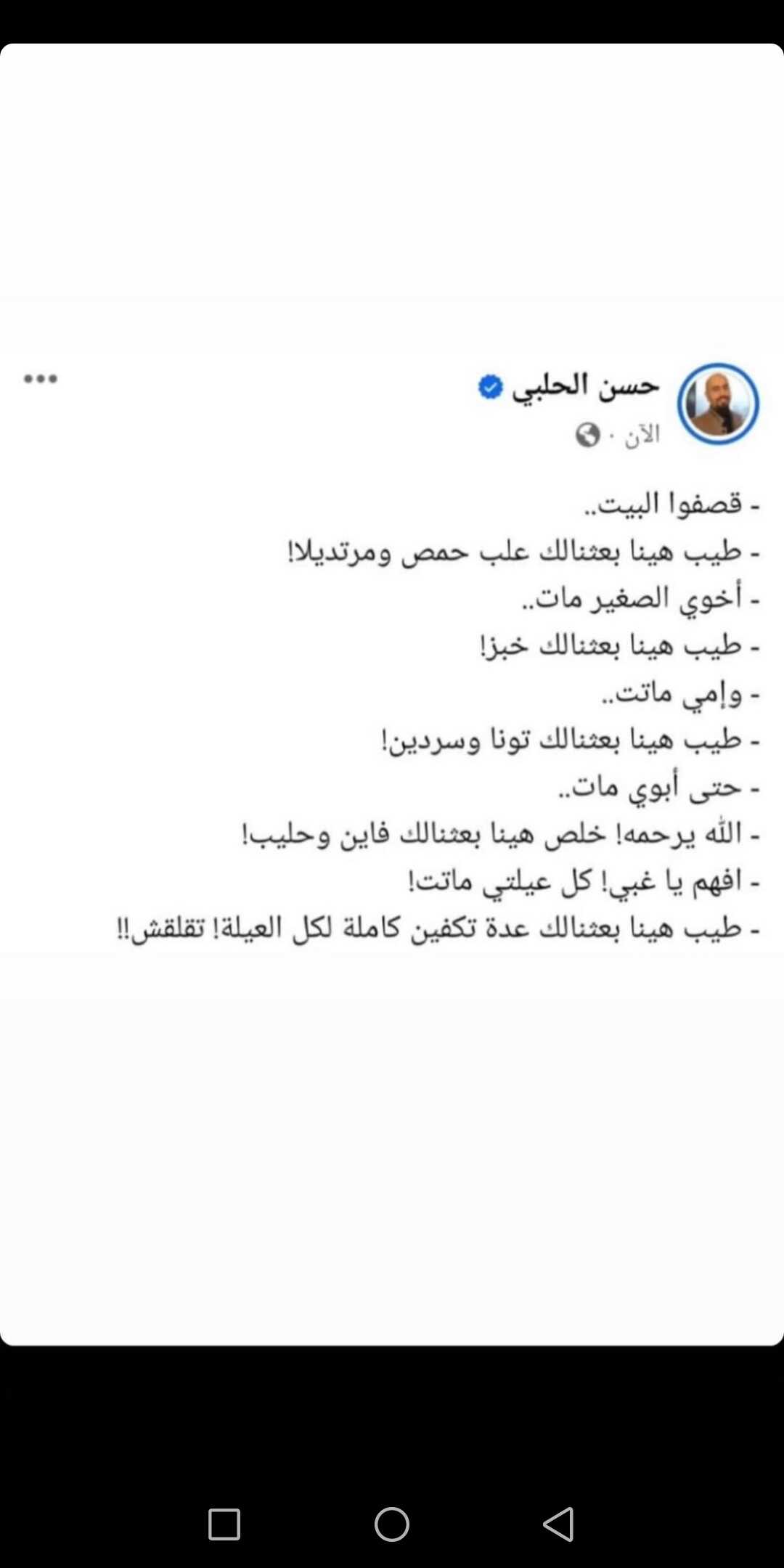
Task: Return to the home screen
Action: pyautogui.click(x=392, y=1524)
